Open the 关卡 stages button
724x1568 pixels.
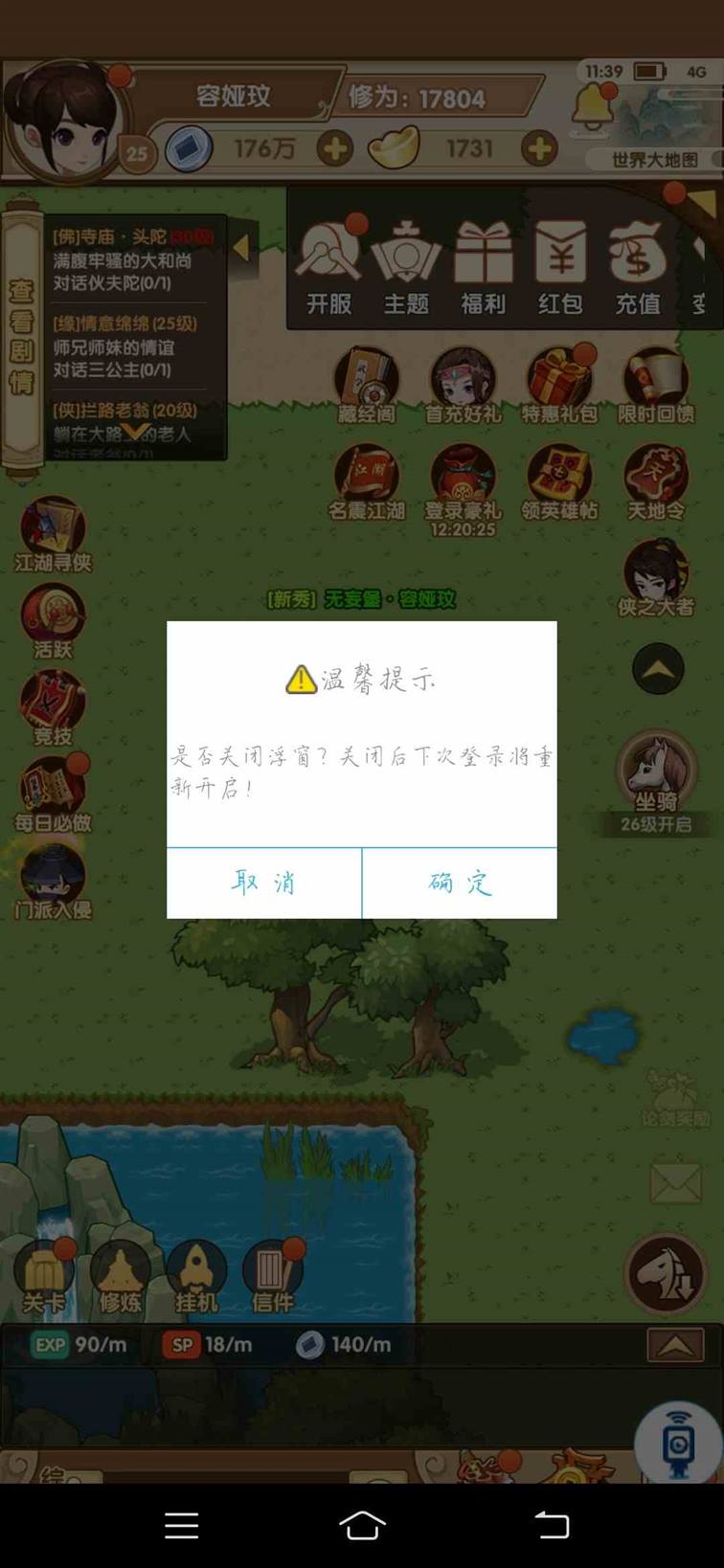[44, 1278]
